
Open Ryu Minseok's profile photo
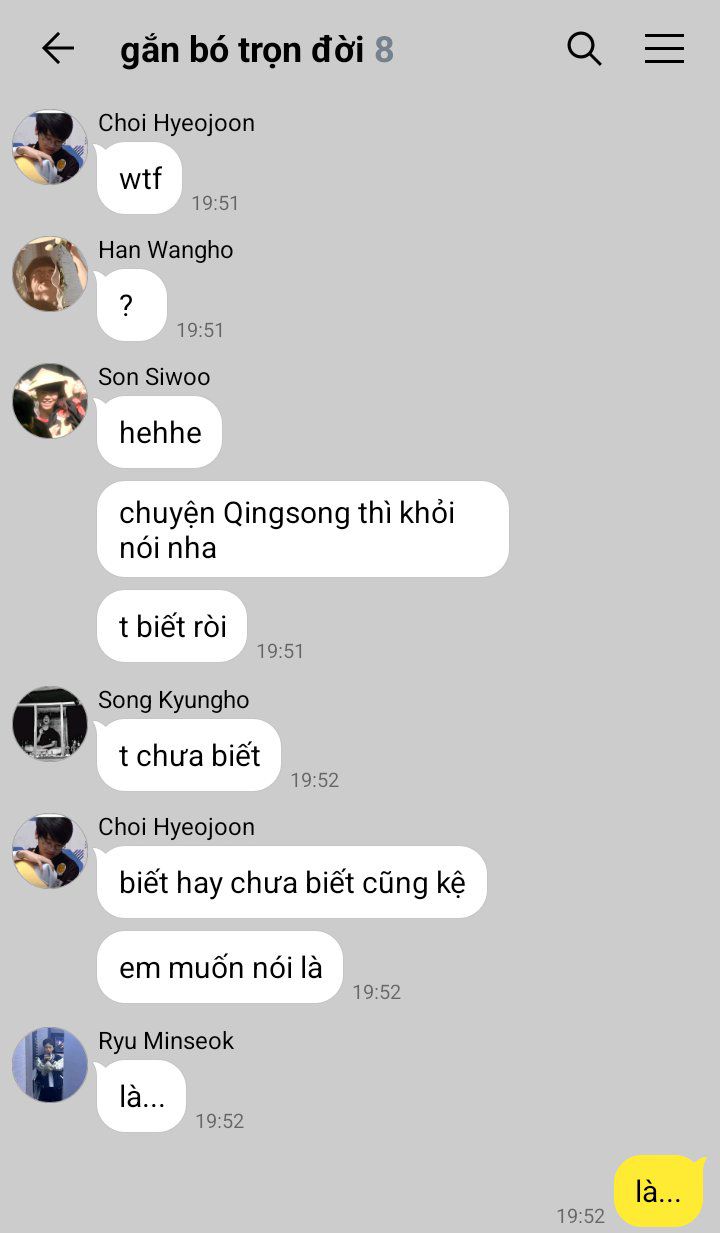[50, 1065]
